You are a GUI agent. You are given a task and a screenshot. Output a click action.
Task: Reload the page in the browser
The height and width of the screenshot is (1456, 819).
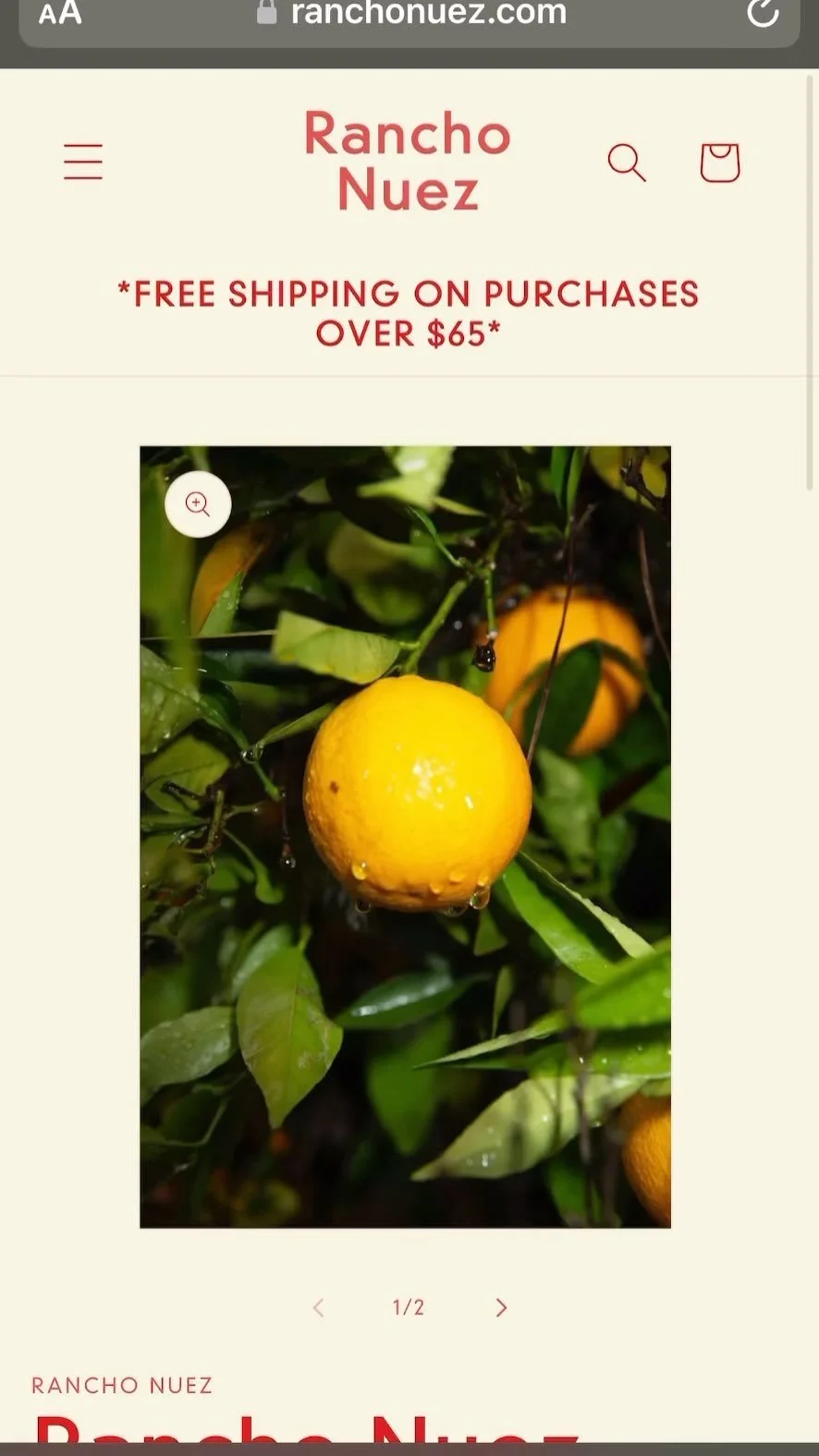coord(763,12)
